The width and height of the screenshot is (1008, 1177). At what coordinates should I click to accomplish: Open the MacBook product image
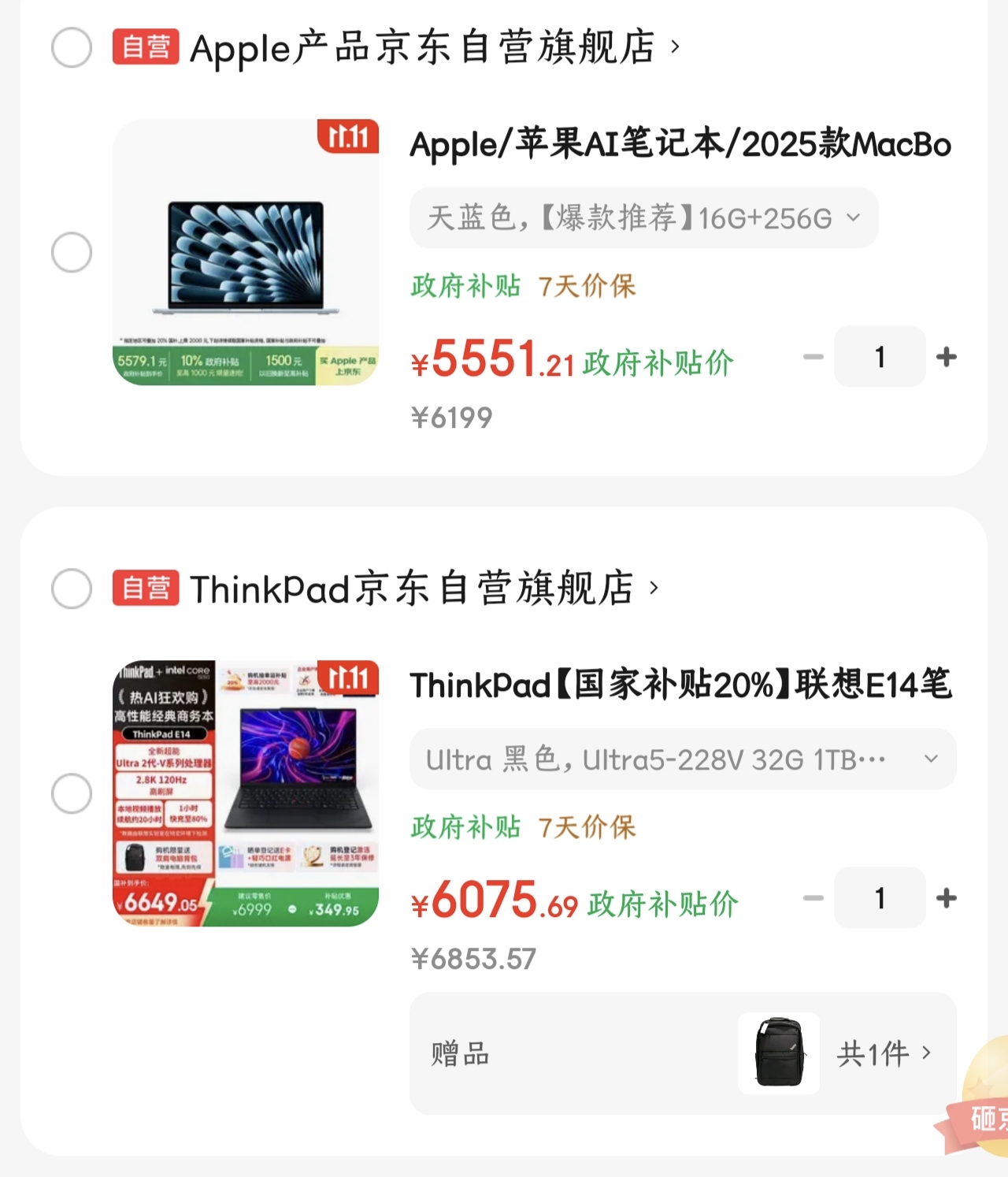click(246, 252)
